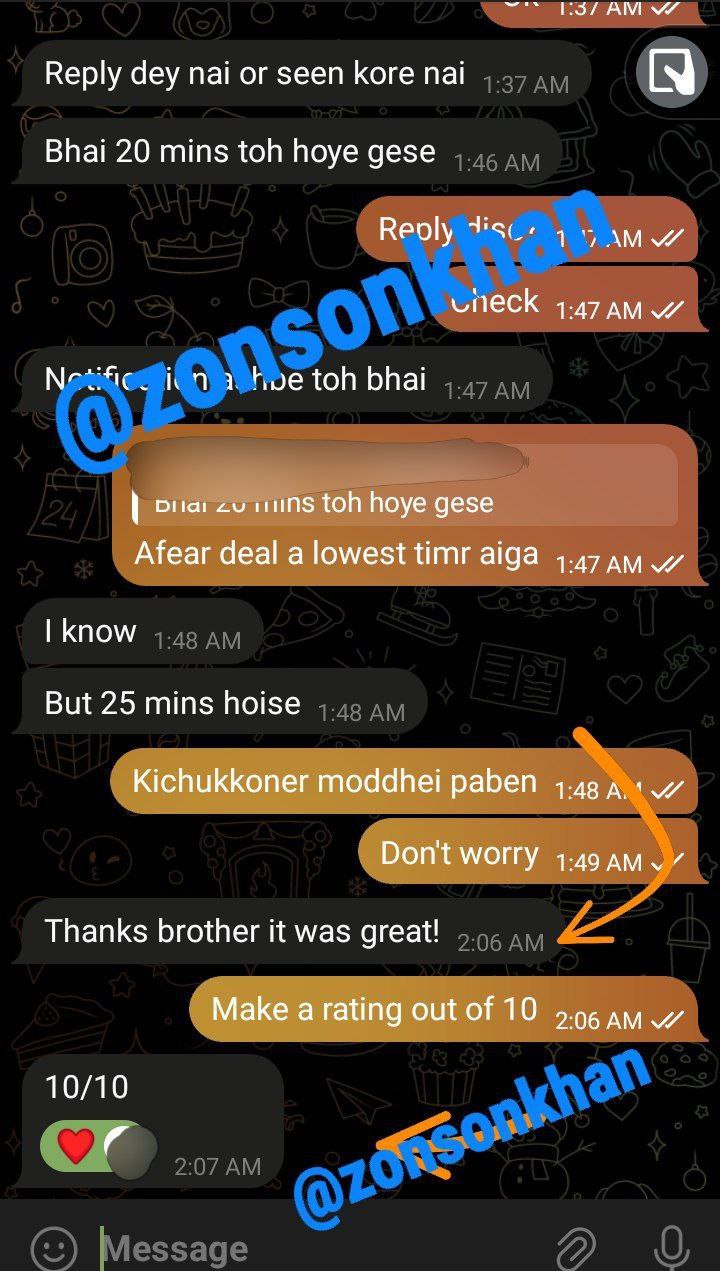This screenshot has height=1271, width=720.
Task: Tap the microphone to record voice
Action: coord(671,1247)
